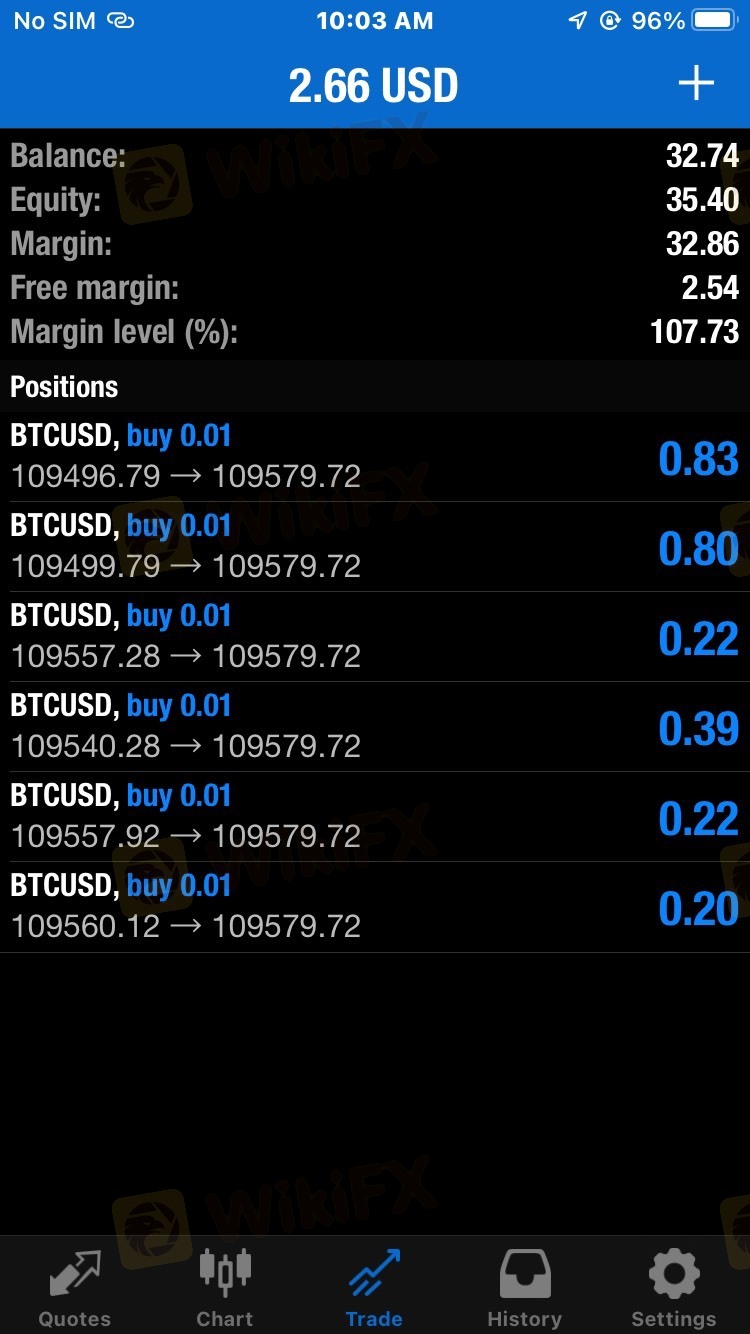Screen dimensions: 750x1334
Task: Open the Chart tab
Action: click(x=225, y=1287)
